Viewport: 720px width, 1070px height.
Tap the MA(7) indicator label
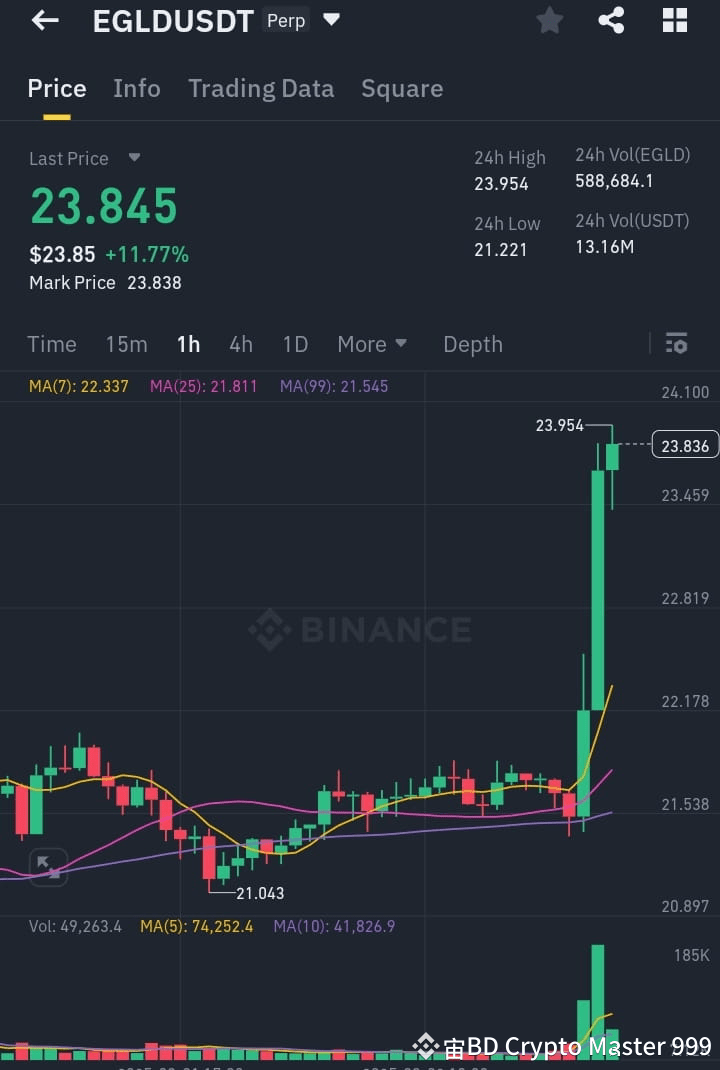click(78, 384)
